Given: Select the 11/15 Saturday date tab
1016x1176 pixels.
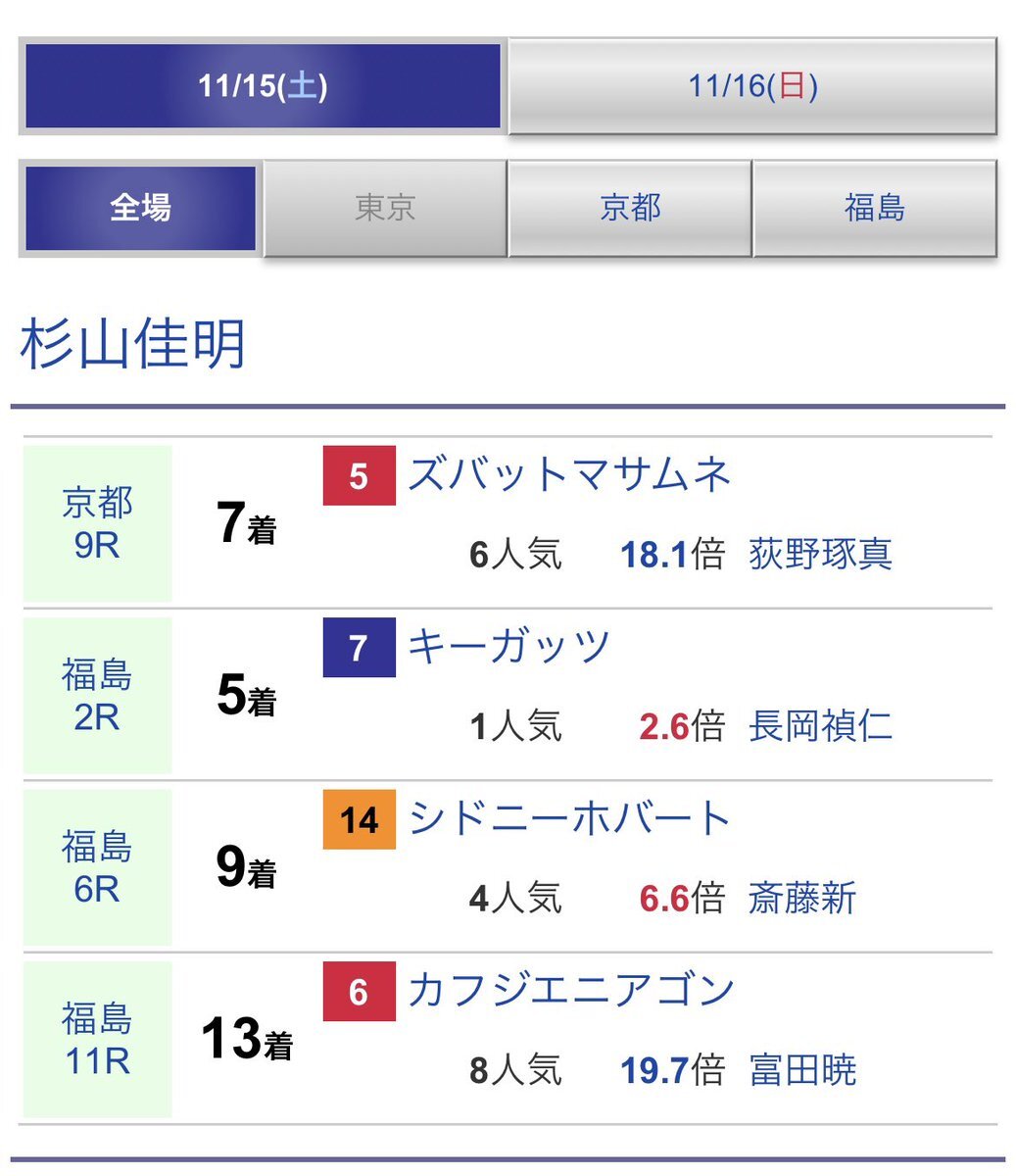Looking at the screenshot, I should pyautogui.click(x=263, y=86).
